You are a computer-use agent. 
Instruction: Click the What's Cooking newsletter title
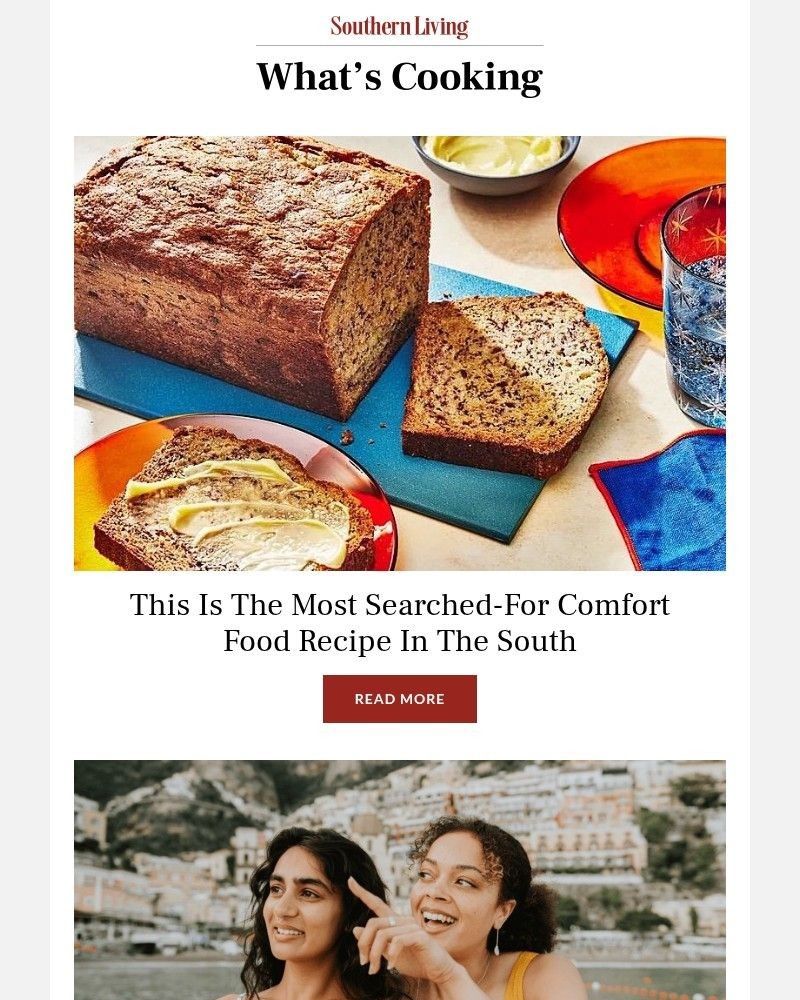pos(400,75)
